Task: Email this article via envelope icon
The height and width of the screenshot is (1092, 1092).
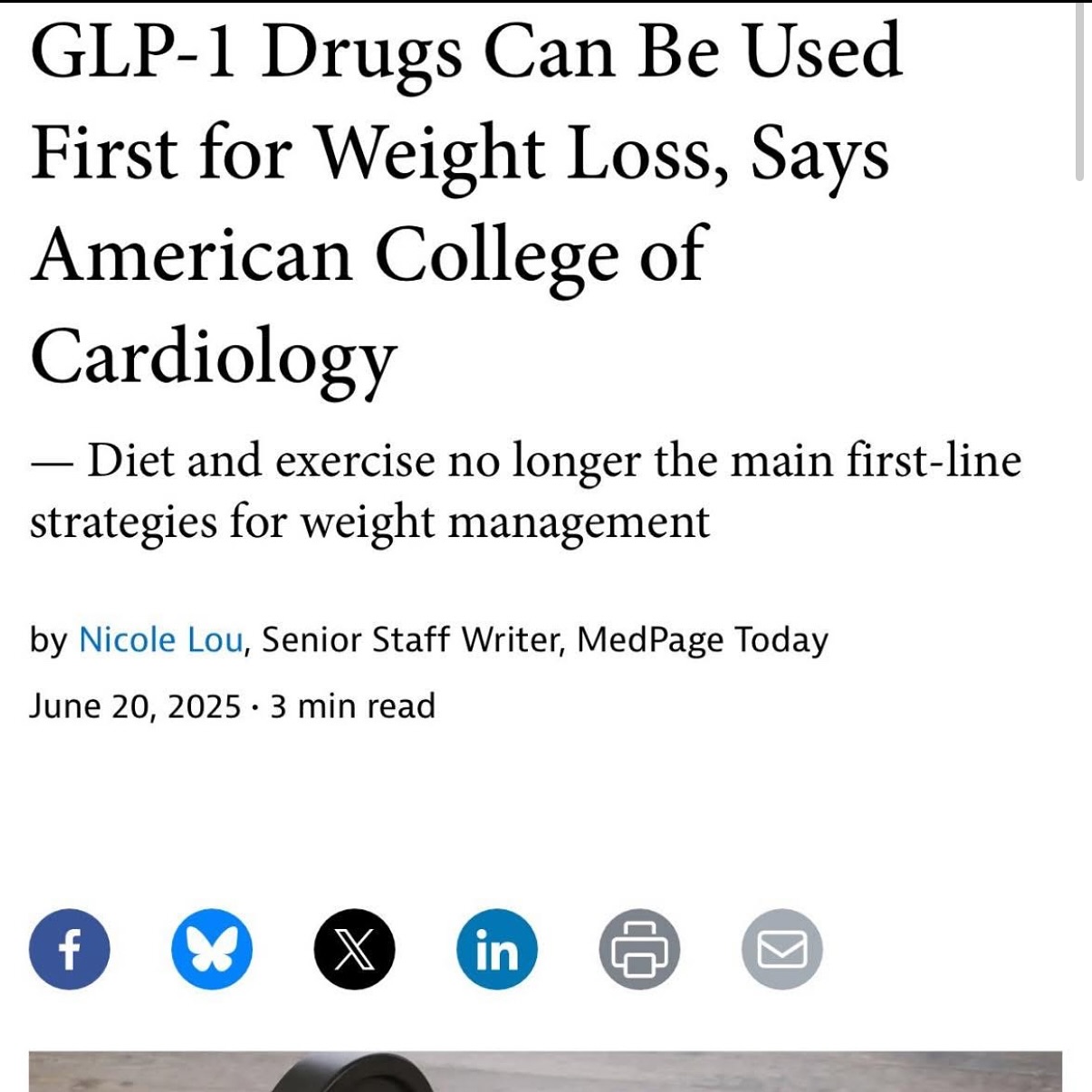Action: (x=782, y=949)
